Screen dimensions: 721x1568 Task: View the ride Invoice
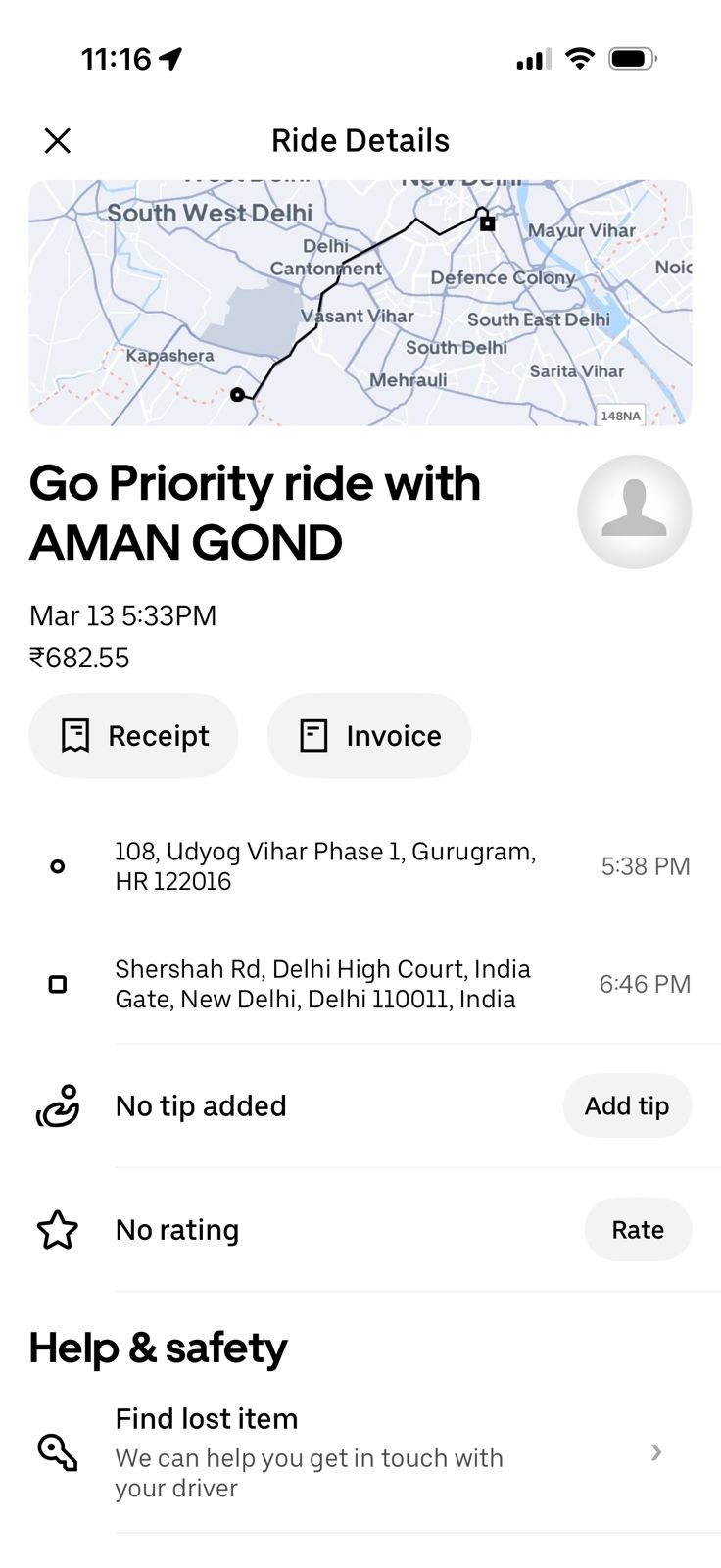click(369, 736)
